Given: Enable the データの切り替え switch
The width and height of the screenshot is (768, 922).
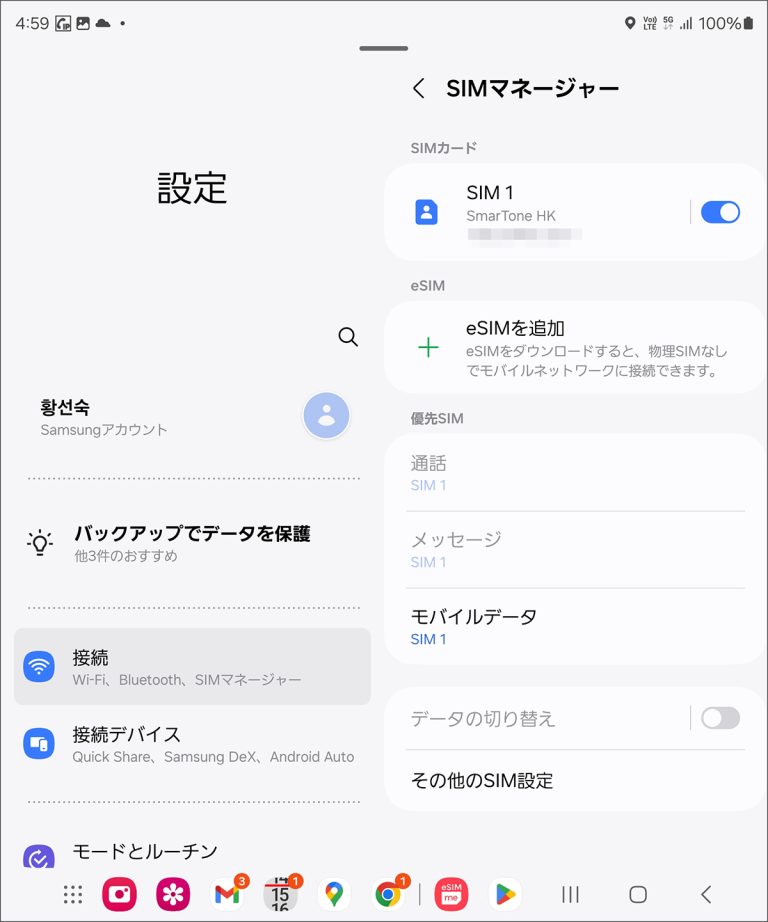Looking at the screenshot, I should (721, 719).
